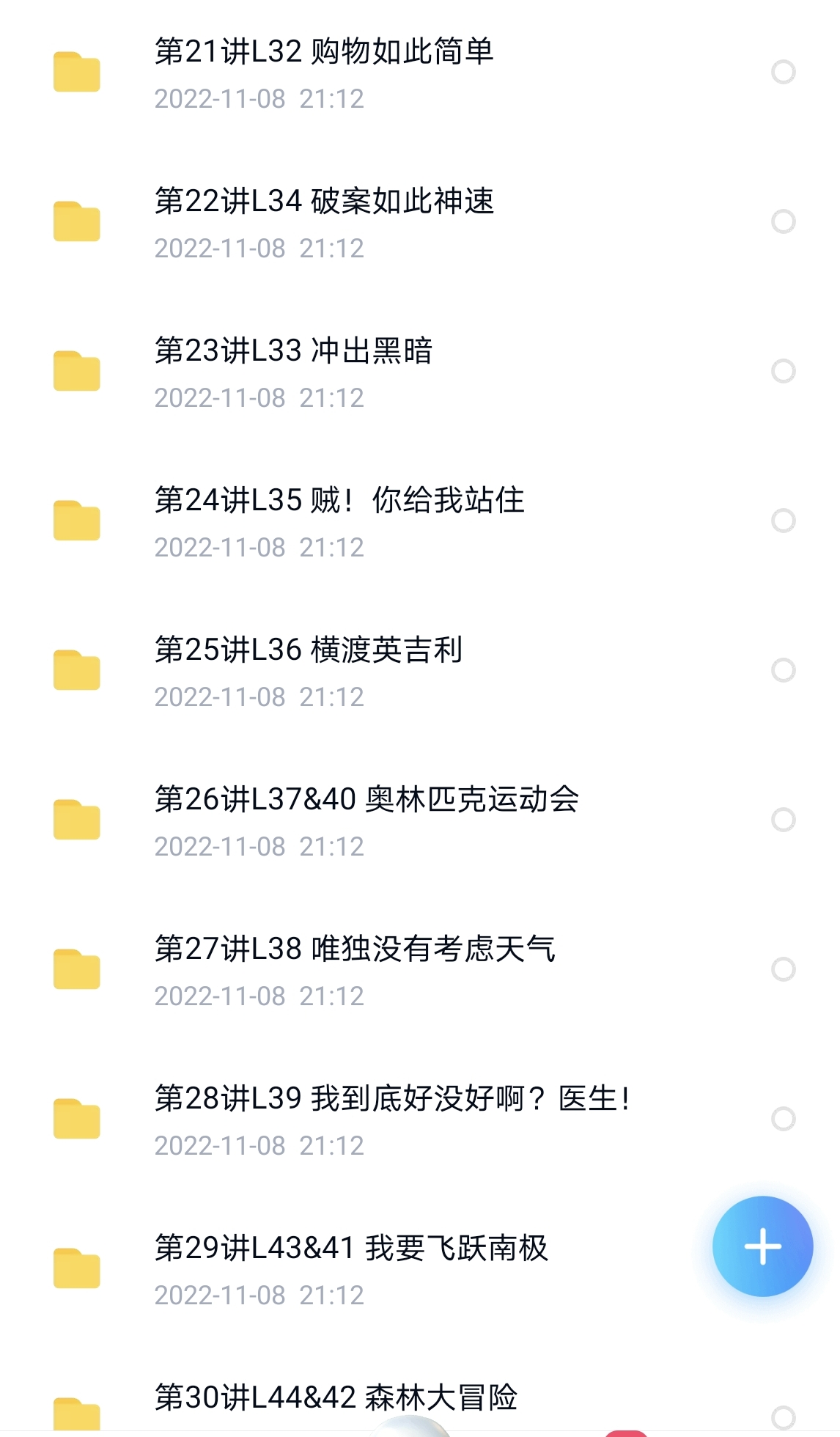Open folder 第21讲L32 购物如此简单
The width and height of the screenshot is (840, 1437).
(324, 72)
